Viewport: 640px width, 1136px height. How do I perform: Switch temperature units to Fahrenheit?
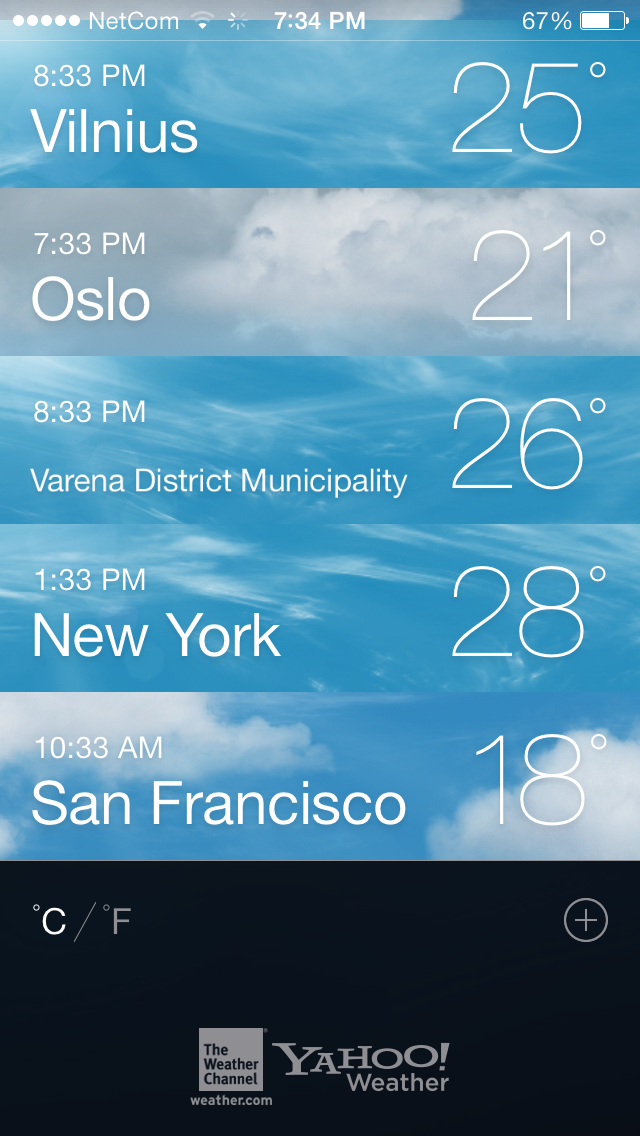coord(118,921)
